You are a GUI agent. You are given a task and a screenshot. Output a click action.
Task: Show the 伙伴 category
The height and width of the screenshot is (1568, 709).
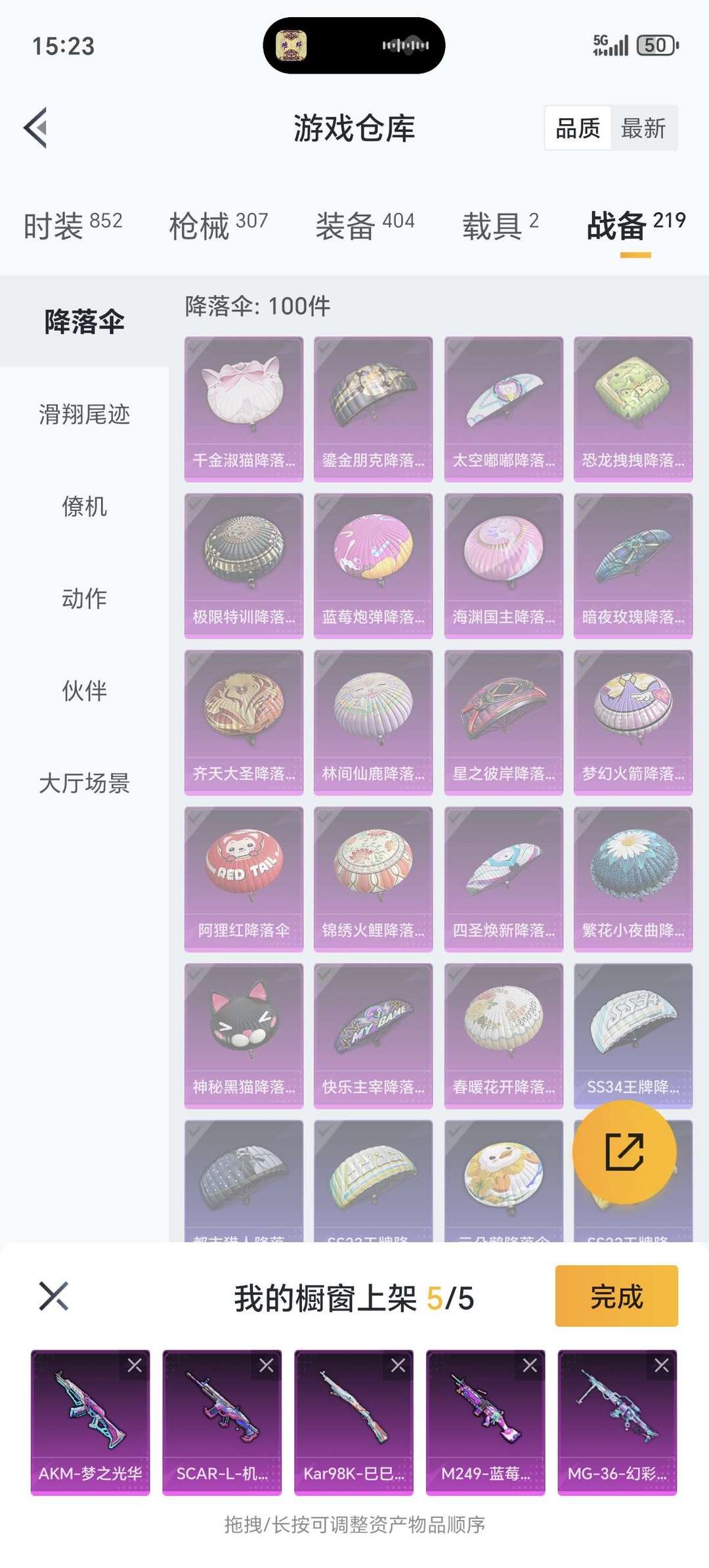tap(84, 690)
